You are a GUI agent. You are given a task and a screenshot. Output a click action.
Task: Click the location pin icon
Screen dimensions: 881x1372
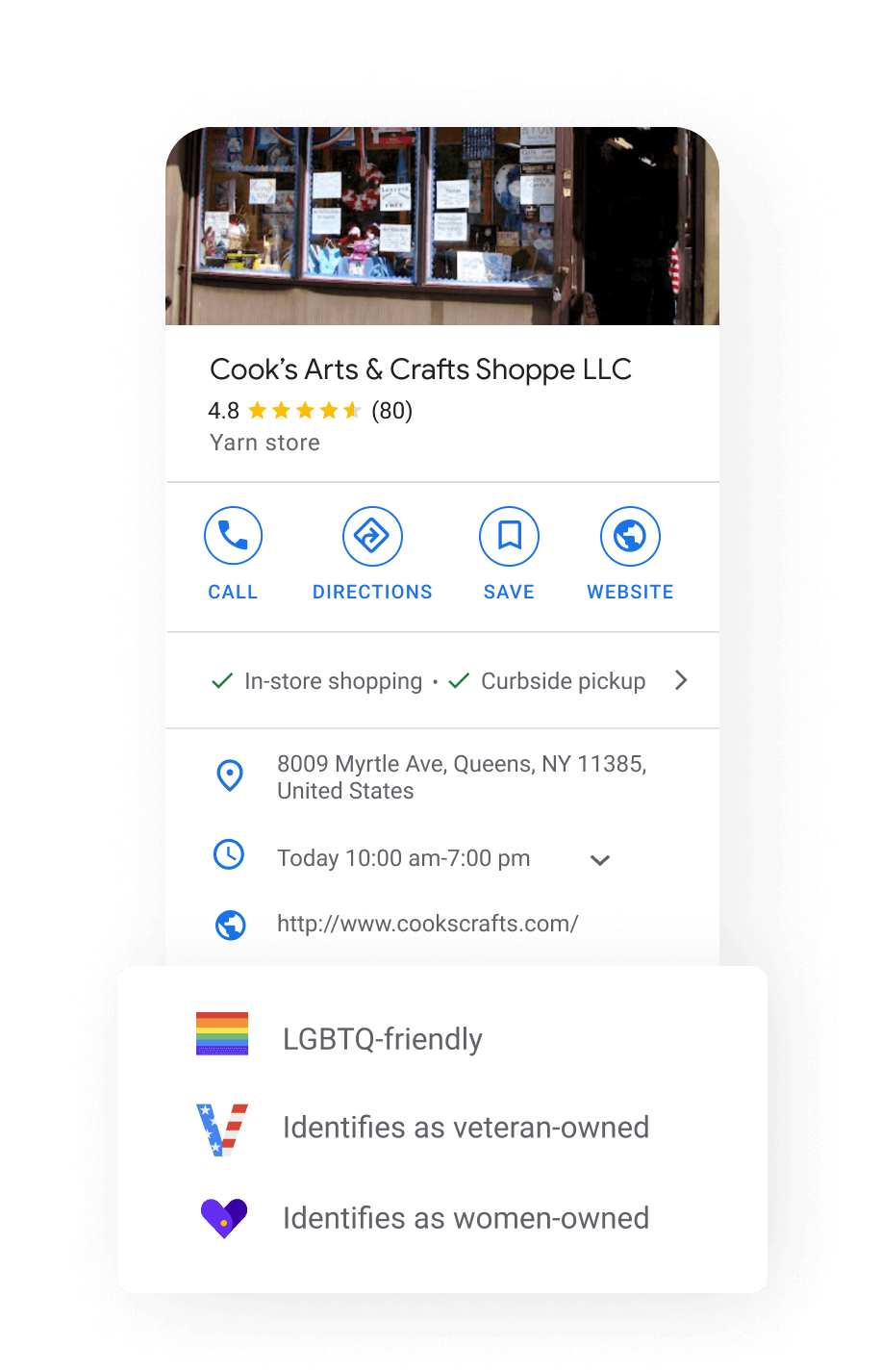(230, 775)
